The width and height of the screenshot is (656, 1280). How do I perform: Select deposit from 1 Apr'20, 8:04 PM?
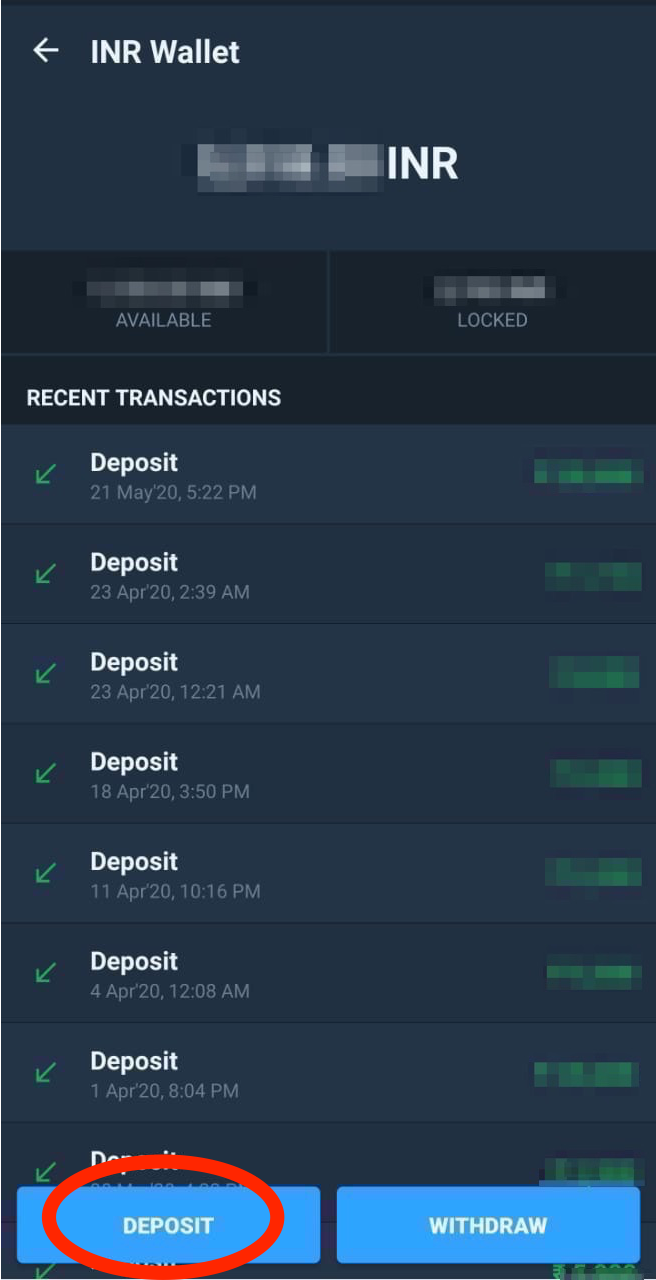pyautogui.click(x=328, y=1074)
